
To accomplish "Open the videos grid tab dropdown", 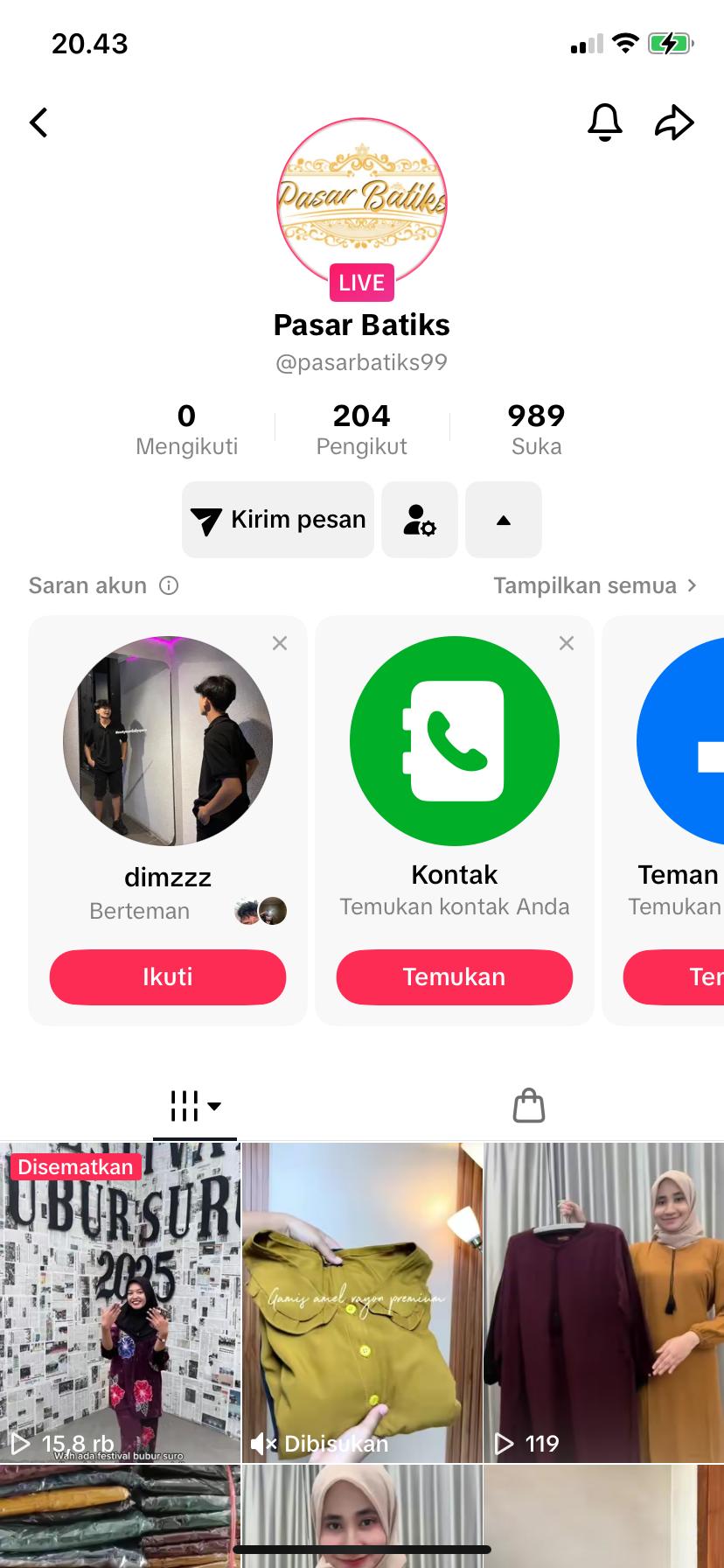I will click(x=195, y=1106).
